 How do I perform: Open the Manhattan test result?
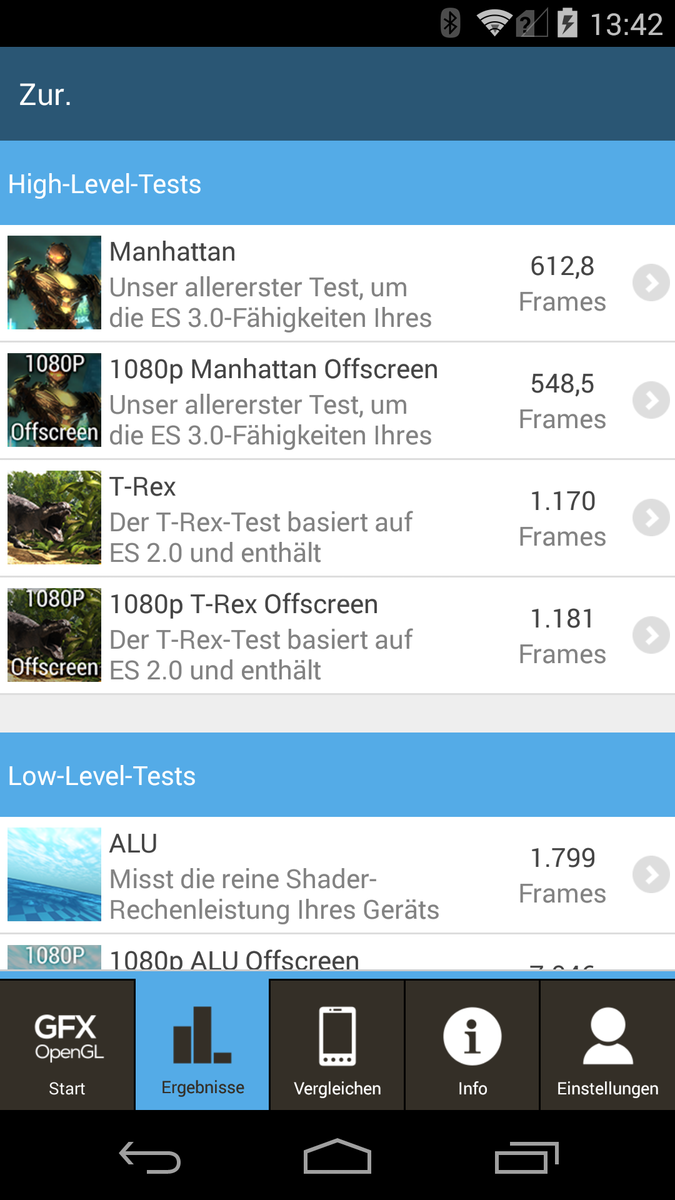pos(337,284)
